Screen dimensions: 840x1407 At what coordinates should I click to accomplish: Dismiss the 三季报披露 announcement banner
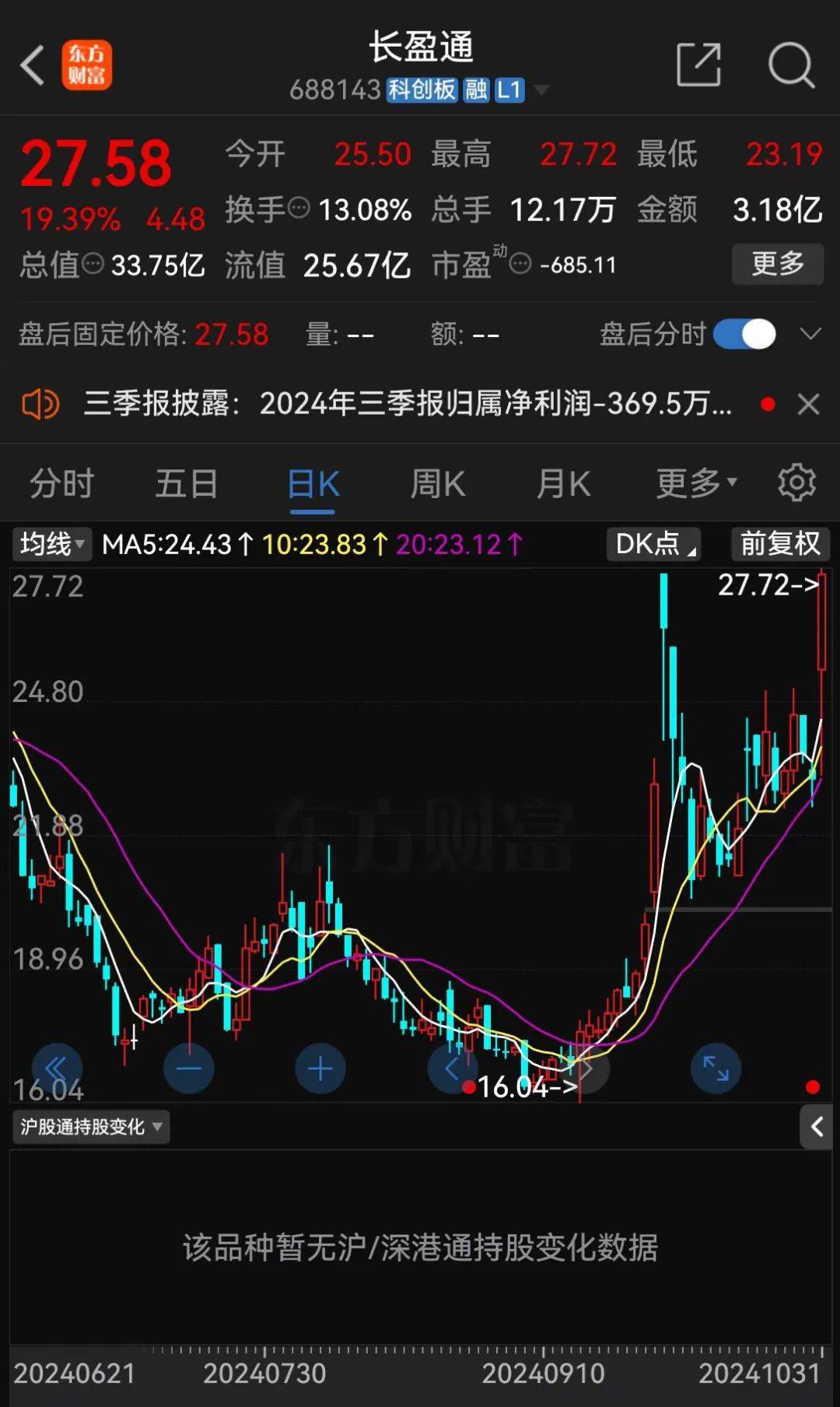tap(809, 404)
